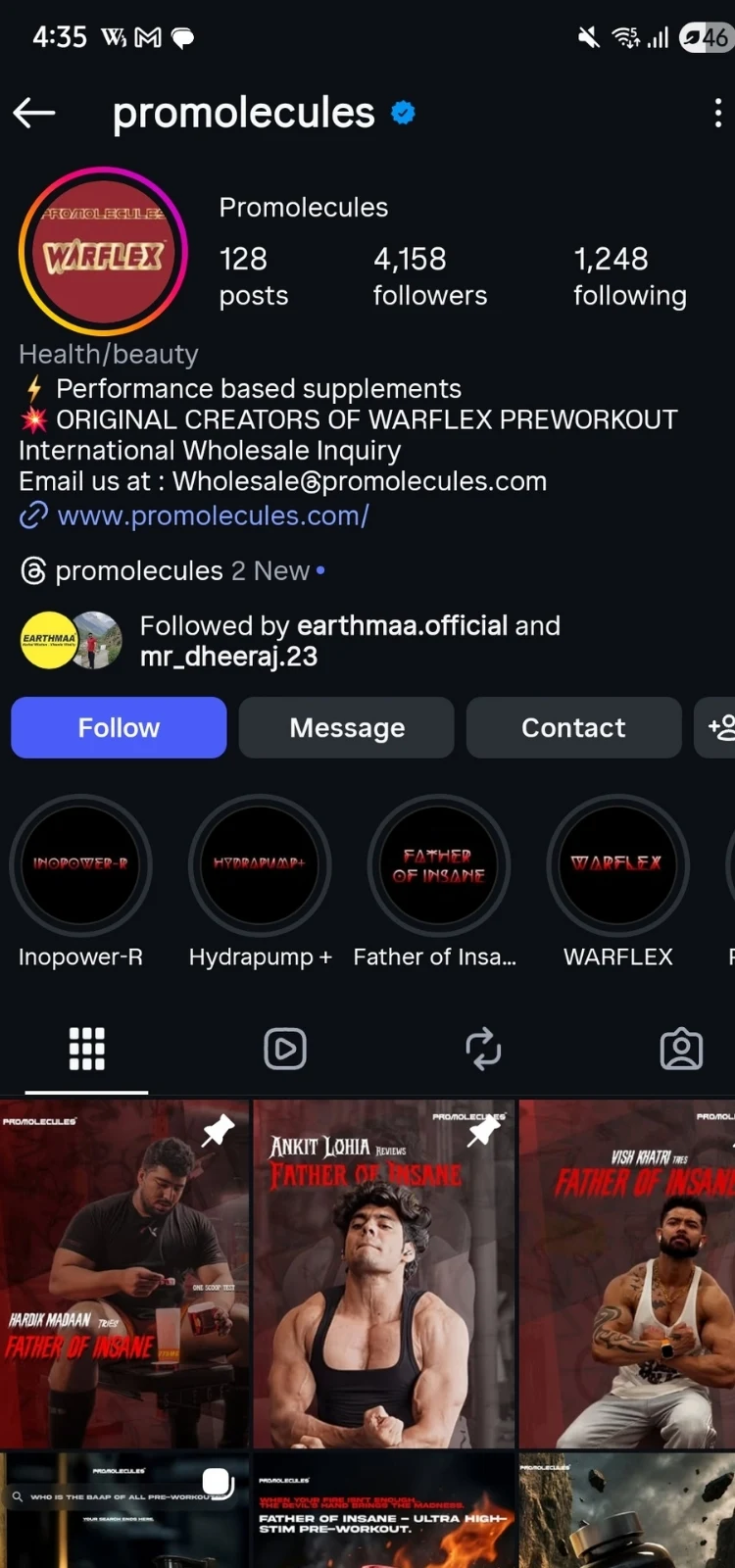
Task: Open the WARFLEX story highlight
Action: [617, 865]
